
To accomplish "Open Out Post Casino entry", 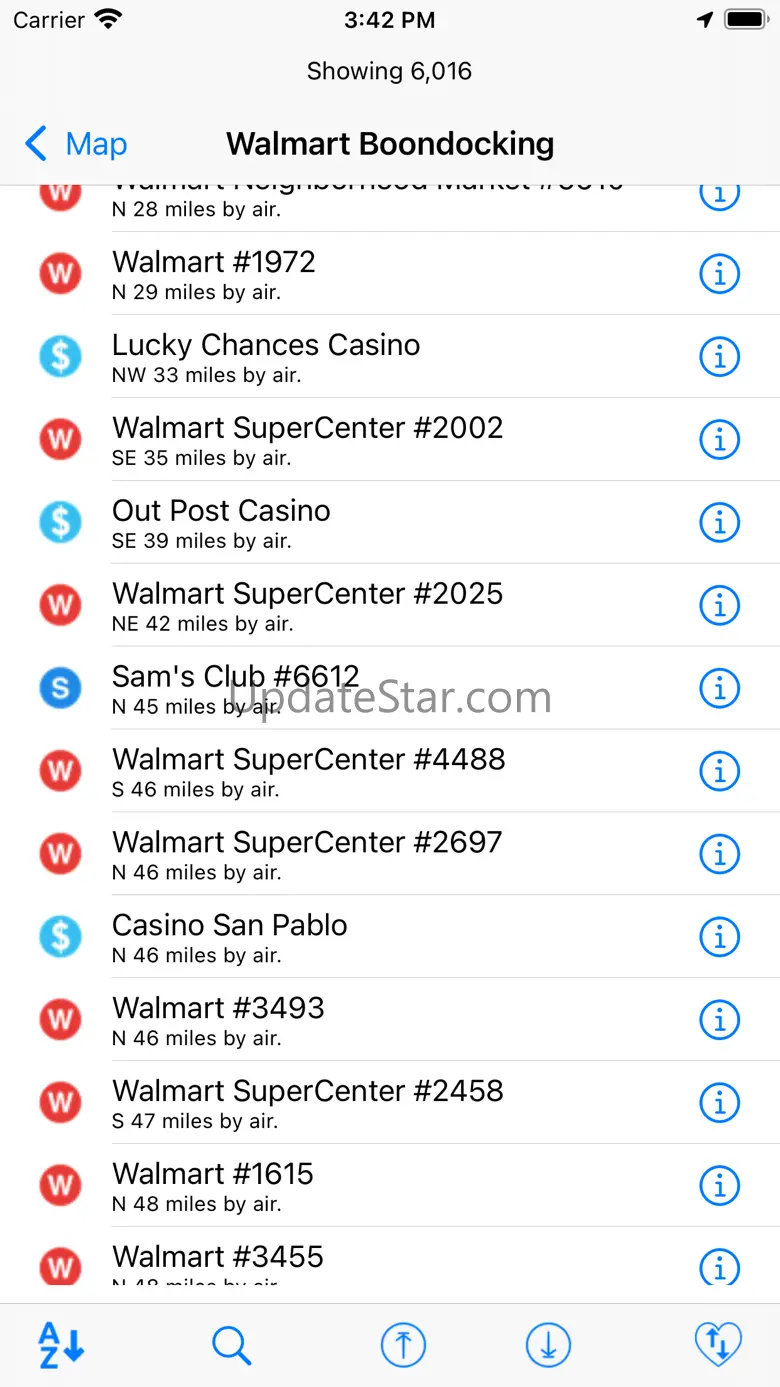I will pos(390,522).
